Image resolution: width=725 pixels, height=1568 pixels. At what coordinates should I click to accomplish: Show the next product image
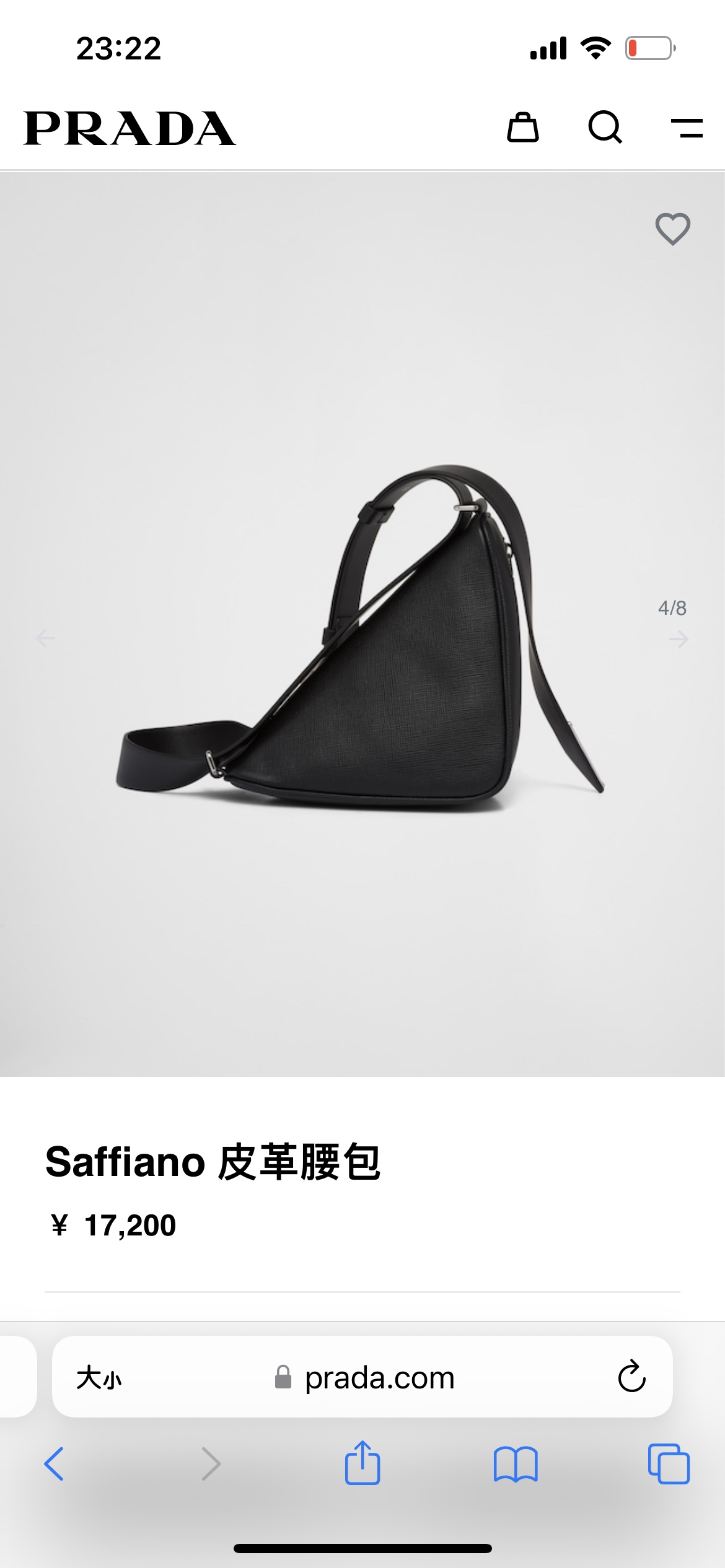[x=679, y=638]
